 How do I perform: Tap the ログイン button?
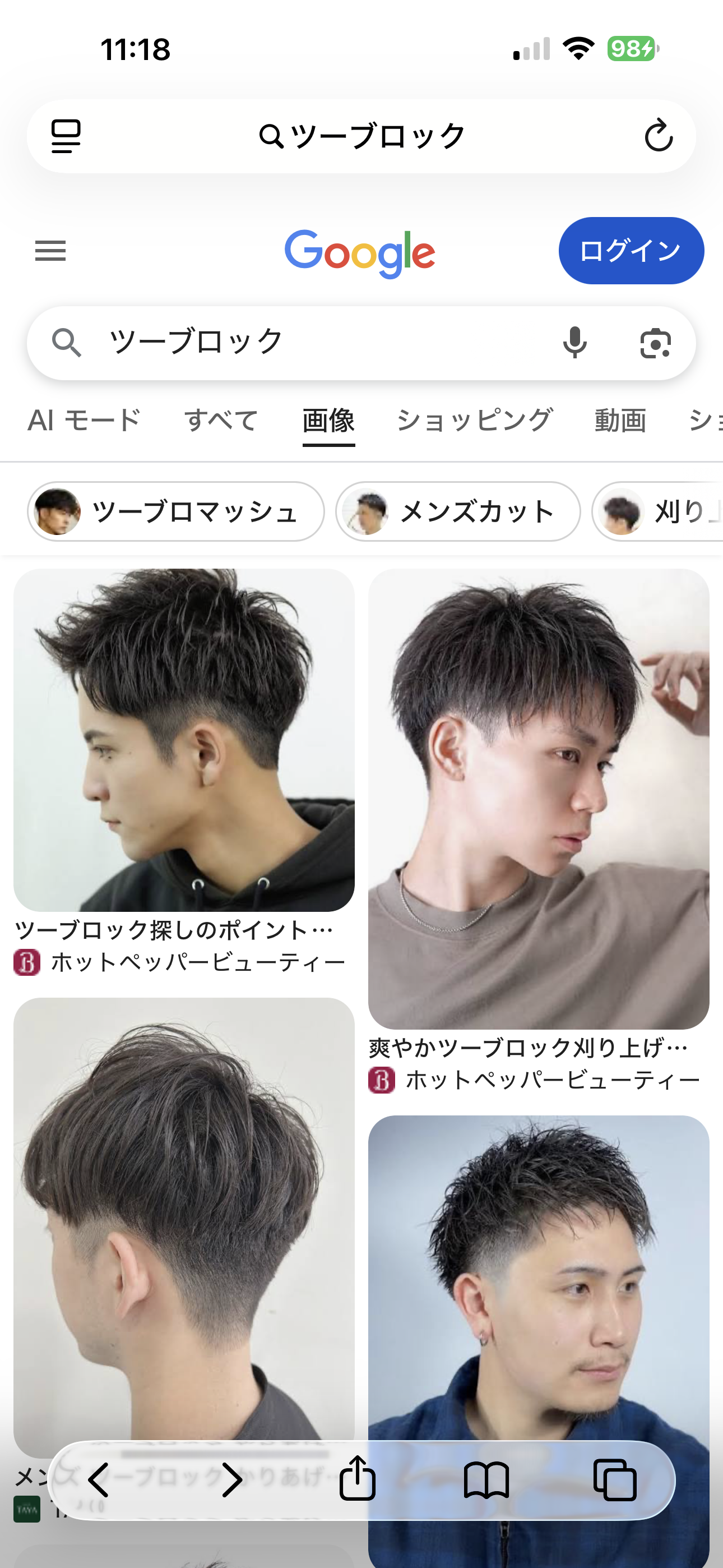[631, 251]
